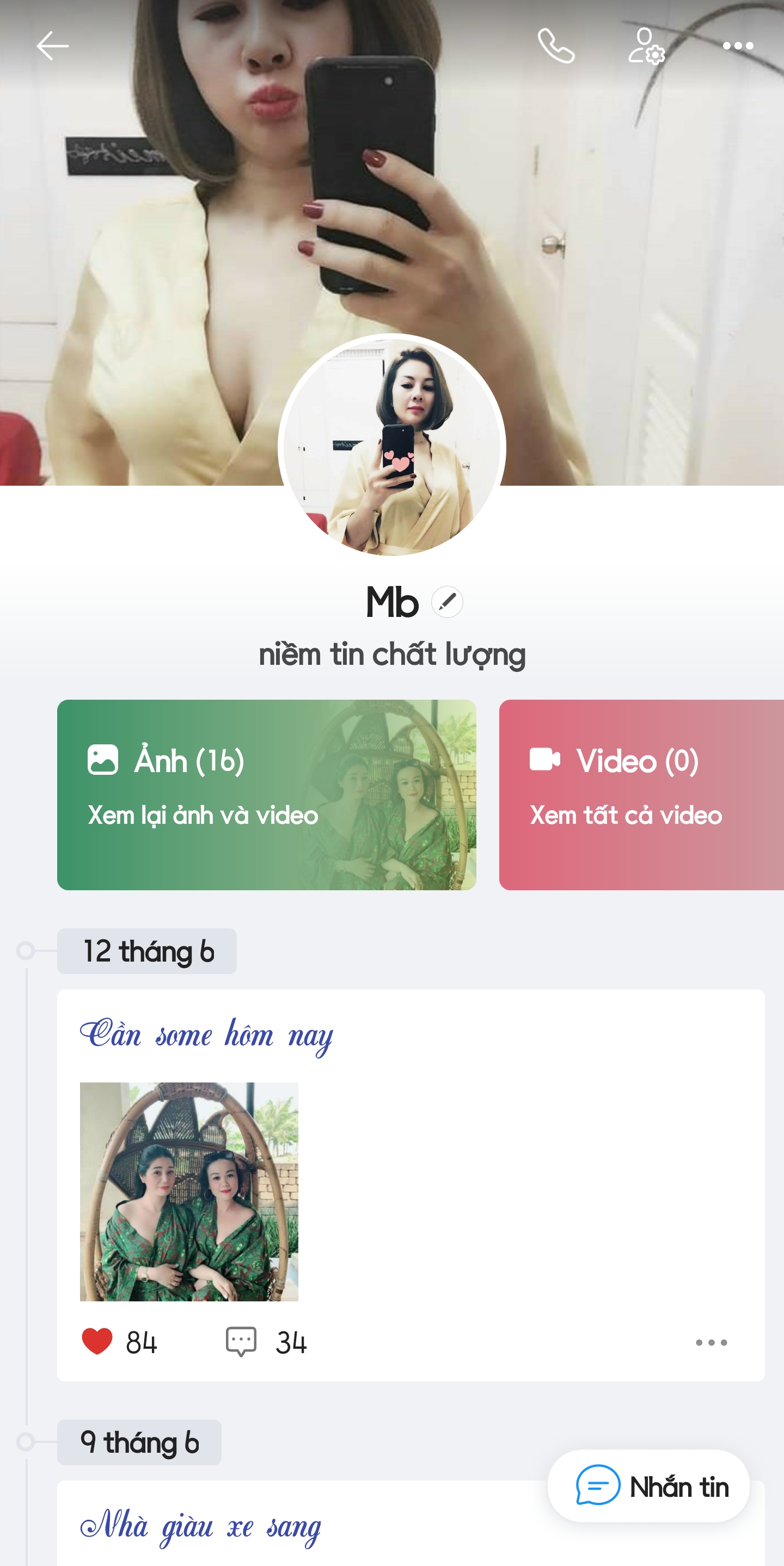
Task: Tap Nhắn tin to message
Action: (x=648, y=1487)
